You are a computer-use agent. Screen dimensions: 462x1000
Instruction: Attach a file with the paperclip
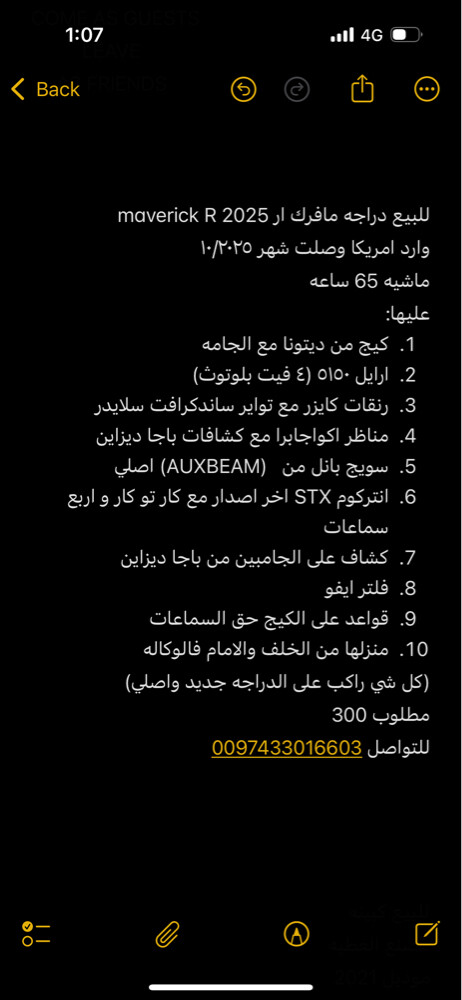pyautogui.click(x=168, y=934)
